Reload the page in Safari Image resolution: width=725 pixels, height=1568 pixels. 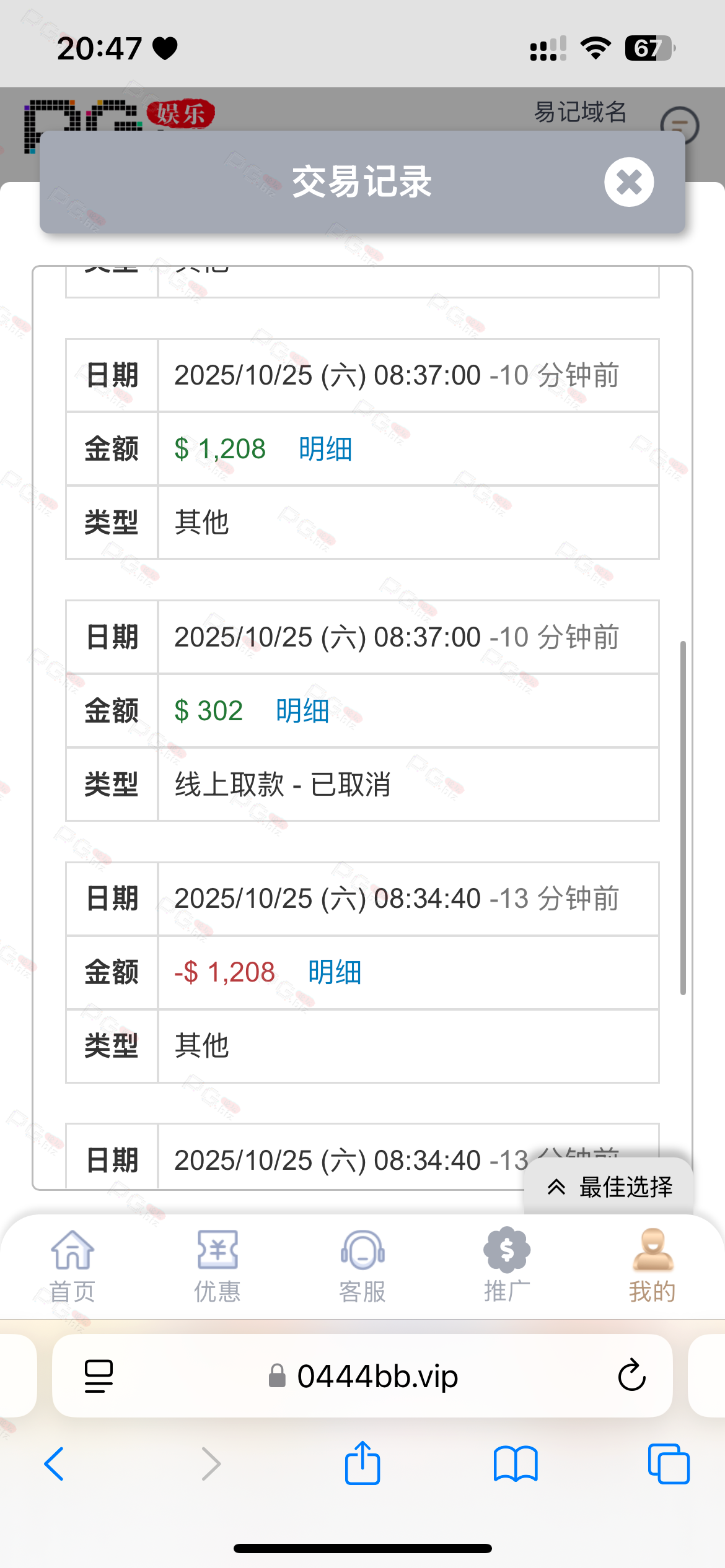point(631,1376)
